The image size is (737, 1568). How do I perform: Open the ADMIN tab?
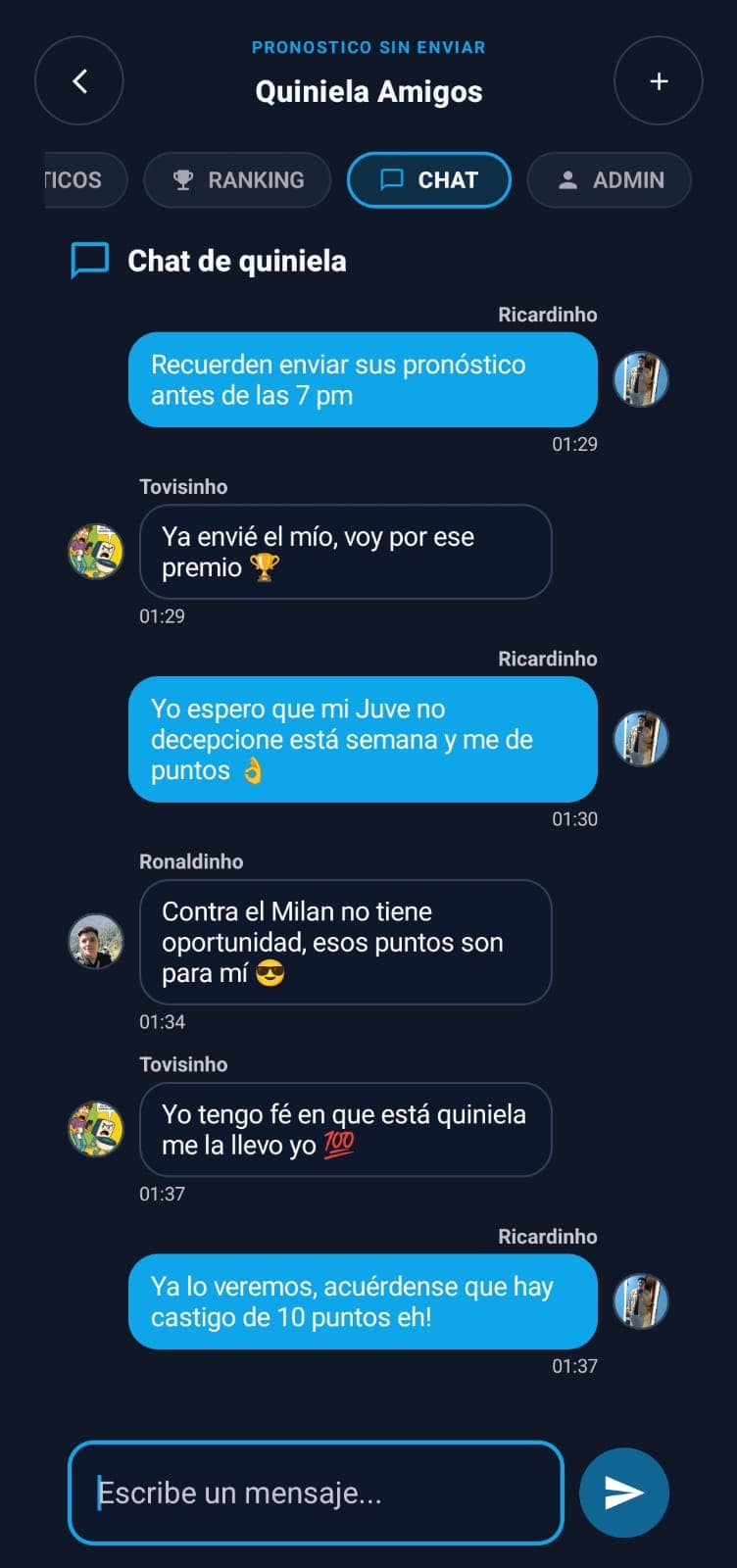[x=609, y=179]
